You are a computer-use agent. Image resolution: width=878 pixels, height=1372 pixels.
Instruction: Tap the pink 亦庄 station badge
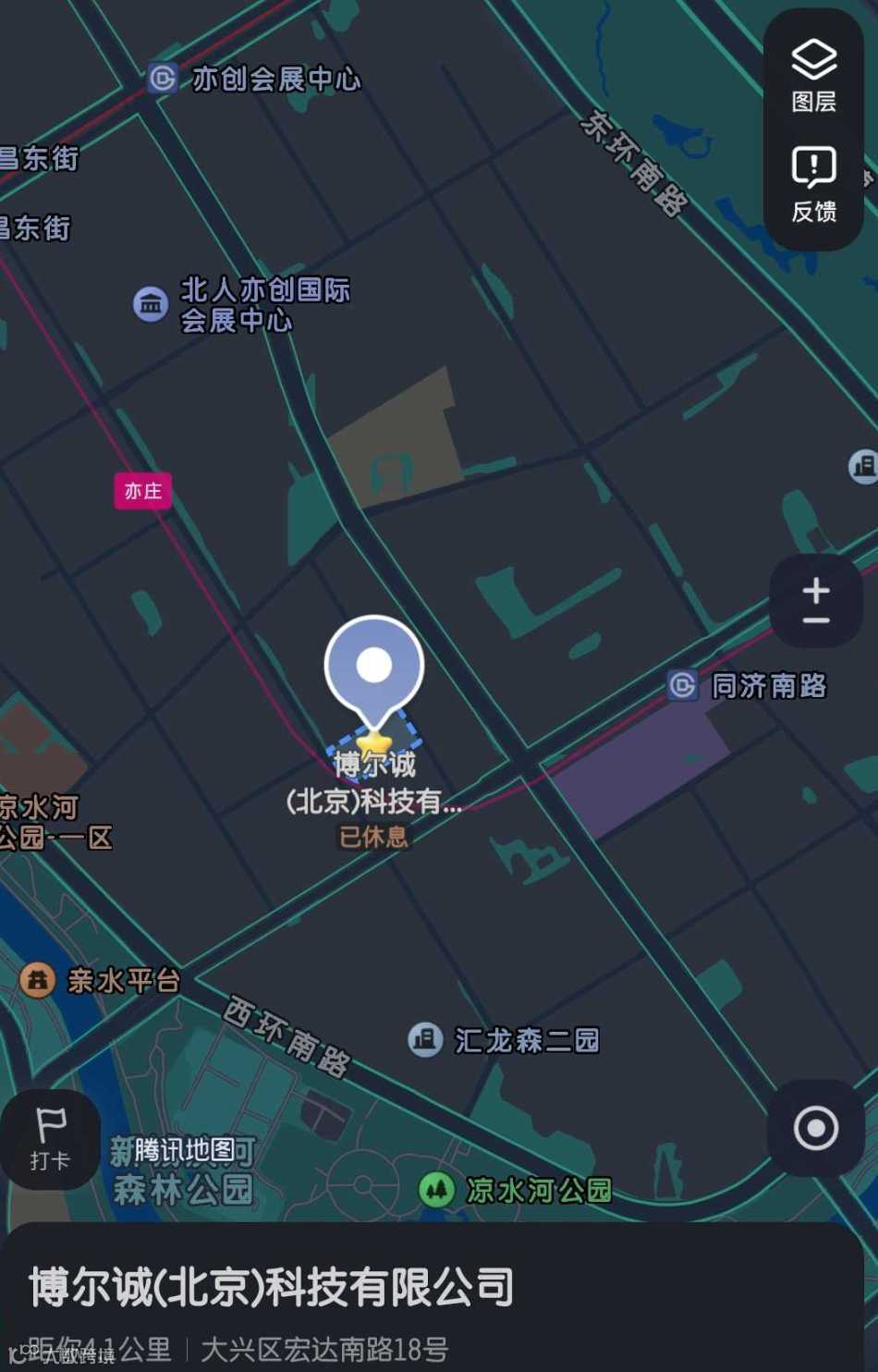(x=142, y=492)
